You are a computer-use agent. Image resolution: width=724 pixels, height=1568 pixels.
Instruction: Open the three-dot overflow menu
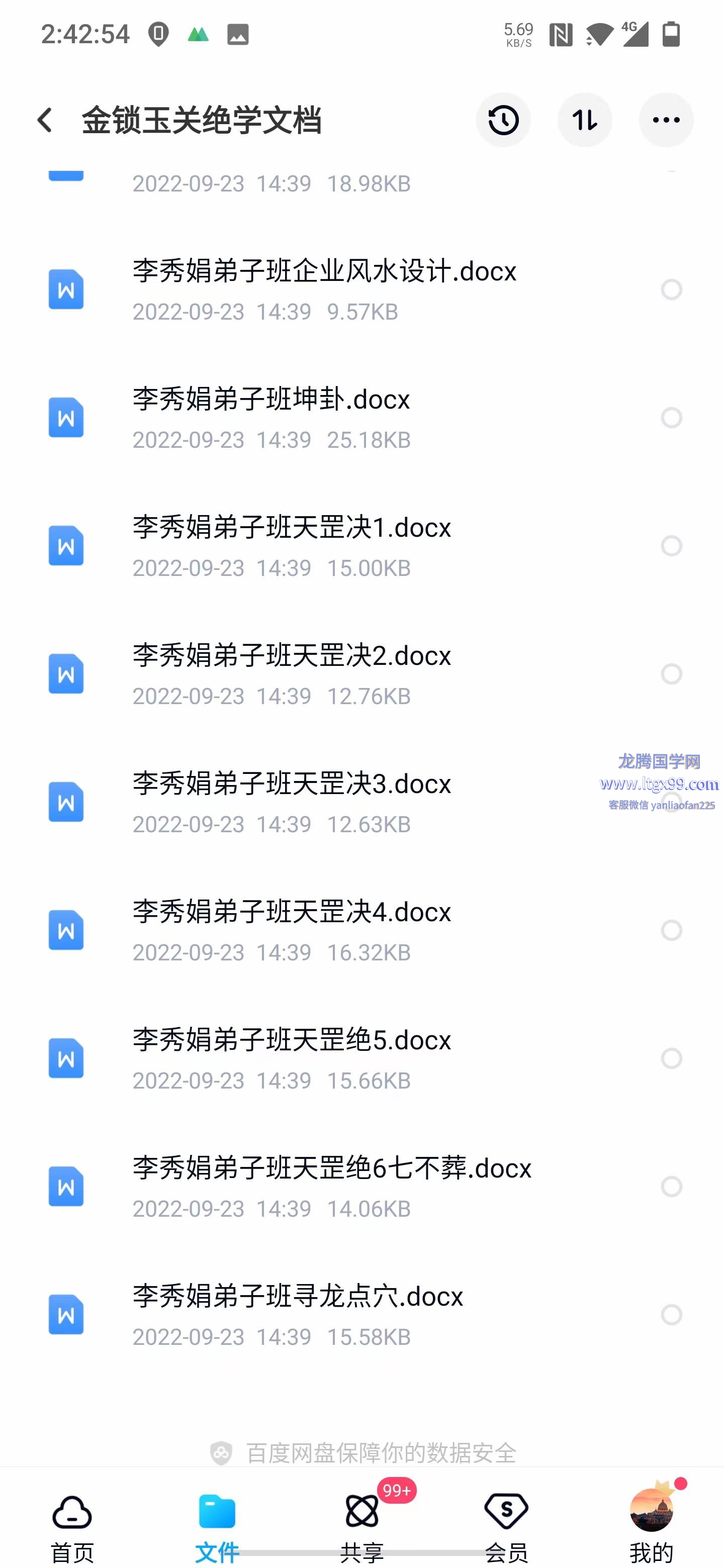[x=666, y=120]
